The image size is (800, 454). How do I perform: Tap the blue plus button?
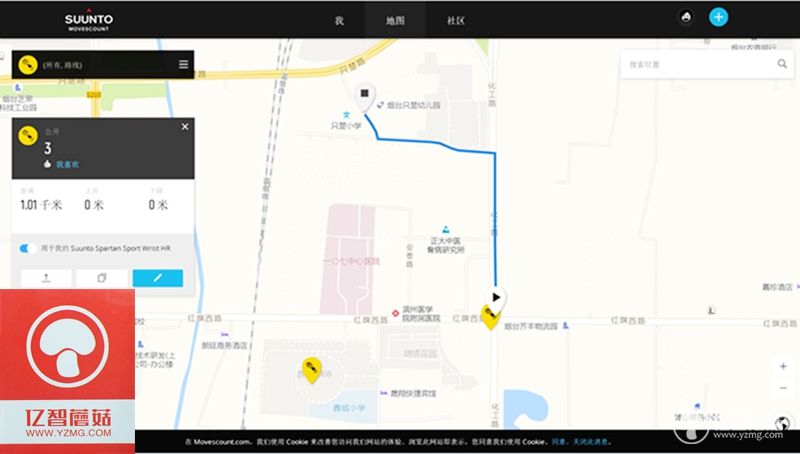(718, 17)
